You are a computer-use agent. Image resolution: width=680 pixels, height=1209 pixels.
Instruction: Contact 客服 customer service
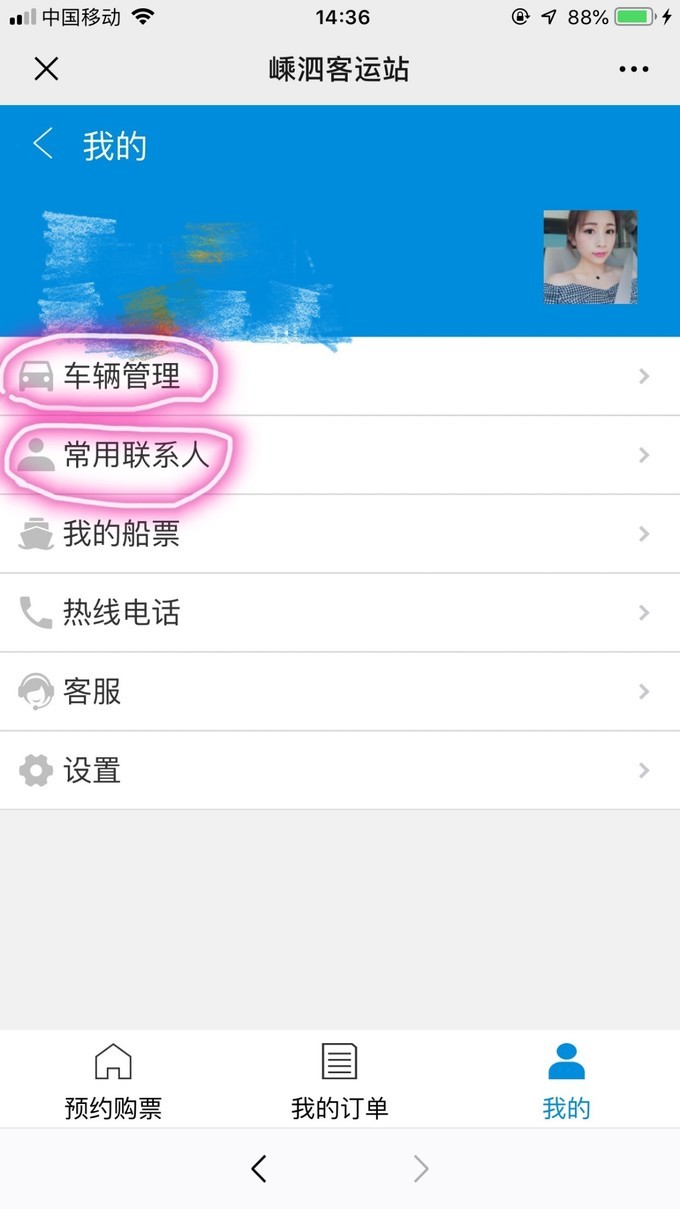92,691
